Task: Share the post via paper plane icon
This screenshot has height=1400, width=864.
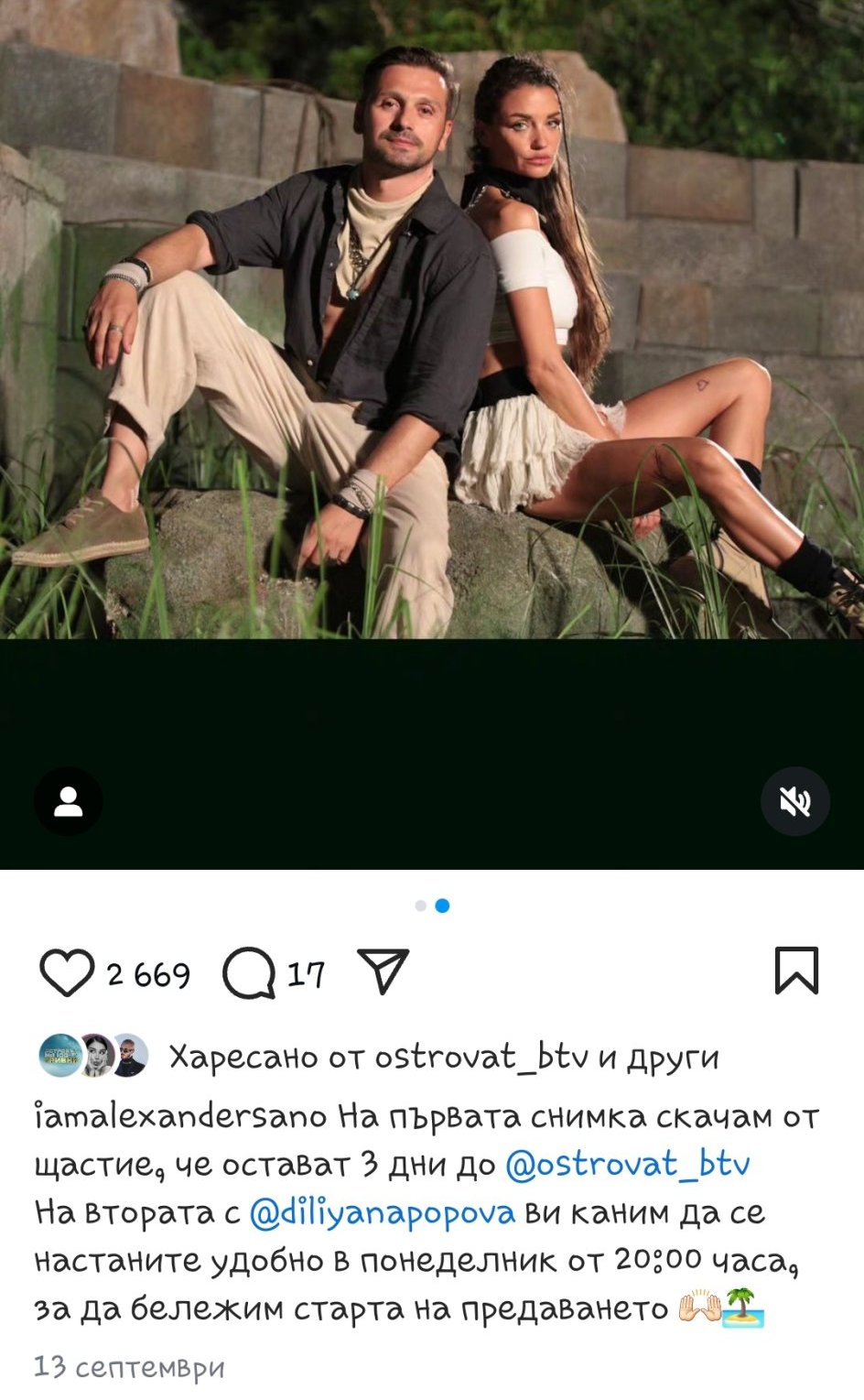Action: pyautogui.click(x=383, y=971)
